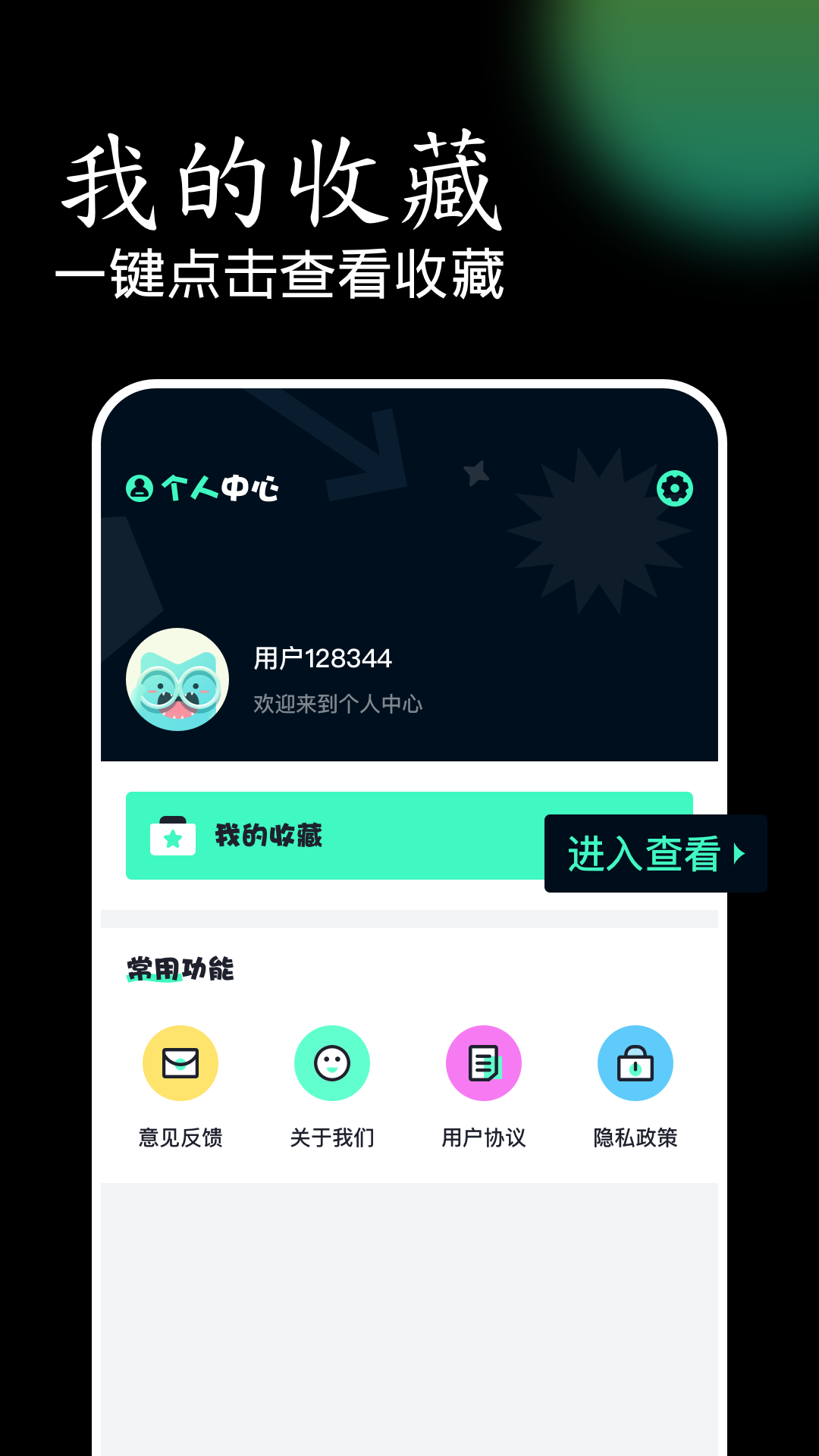Screen dimensions: 819x1456
Task: Open the 用户协议 document icon
Action: 484,1062
